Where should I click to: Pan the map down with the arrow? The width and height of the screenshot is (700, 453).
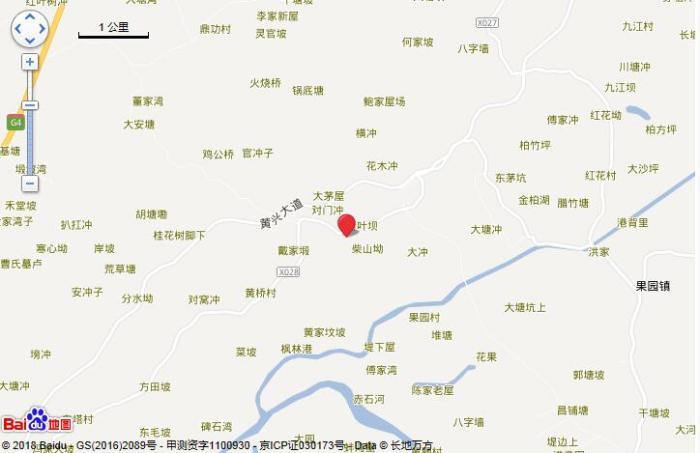pyautogui.click(x=29, y=41)
